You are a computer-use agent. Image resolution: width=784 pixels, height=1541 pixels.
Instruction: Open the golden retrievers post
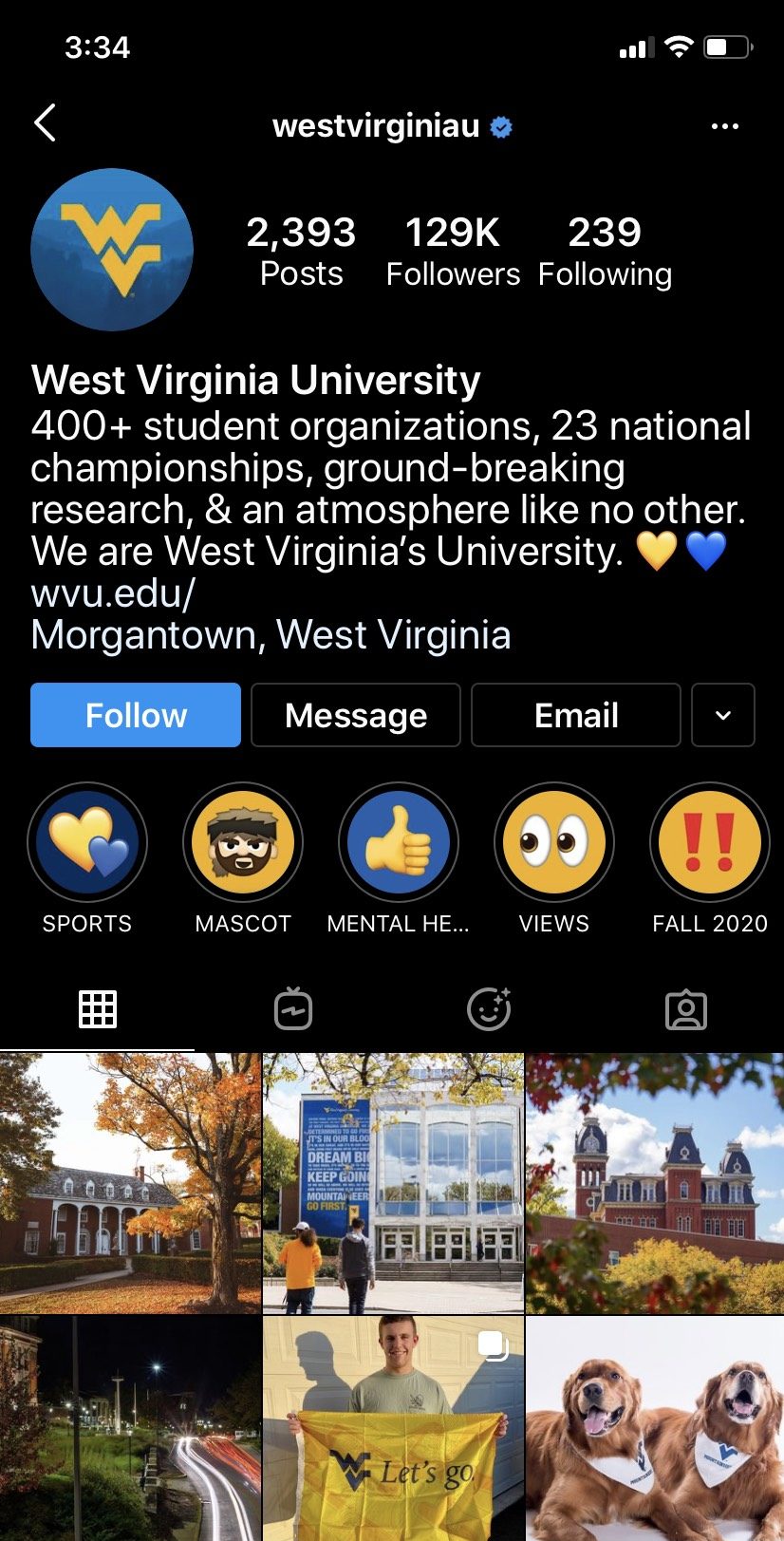point(655,1428)
